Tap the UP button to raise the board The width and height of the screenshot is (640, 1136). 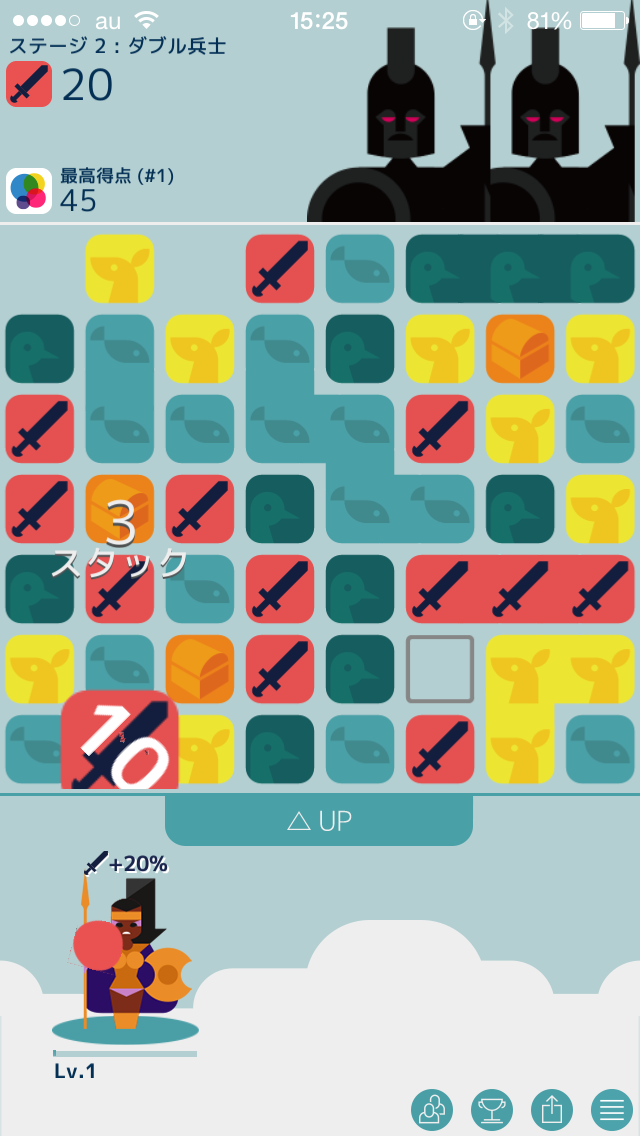click(318, 821)
